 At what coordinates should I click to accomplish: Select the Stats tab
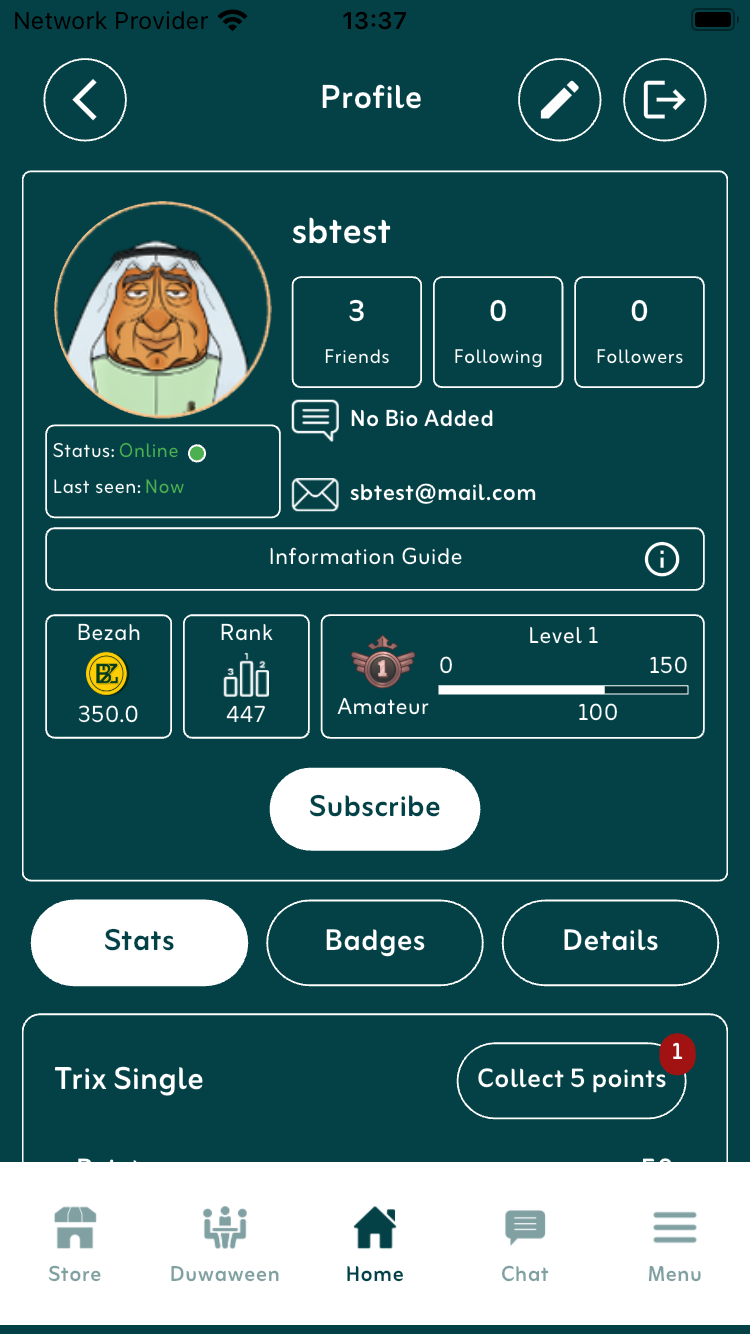[x=139, y=942]
